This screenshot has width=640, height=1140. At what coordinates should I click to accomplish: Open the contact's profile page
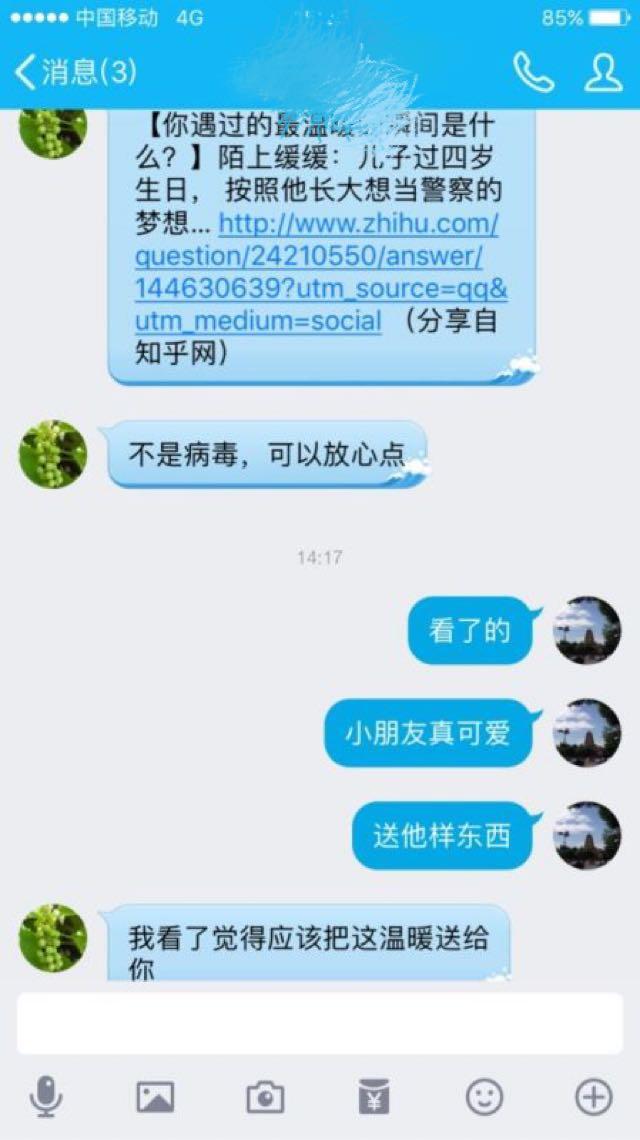point(602,72)
